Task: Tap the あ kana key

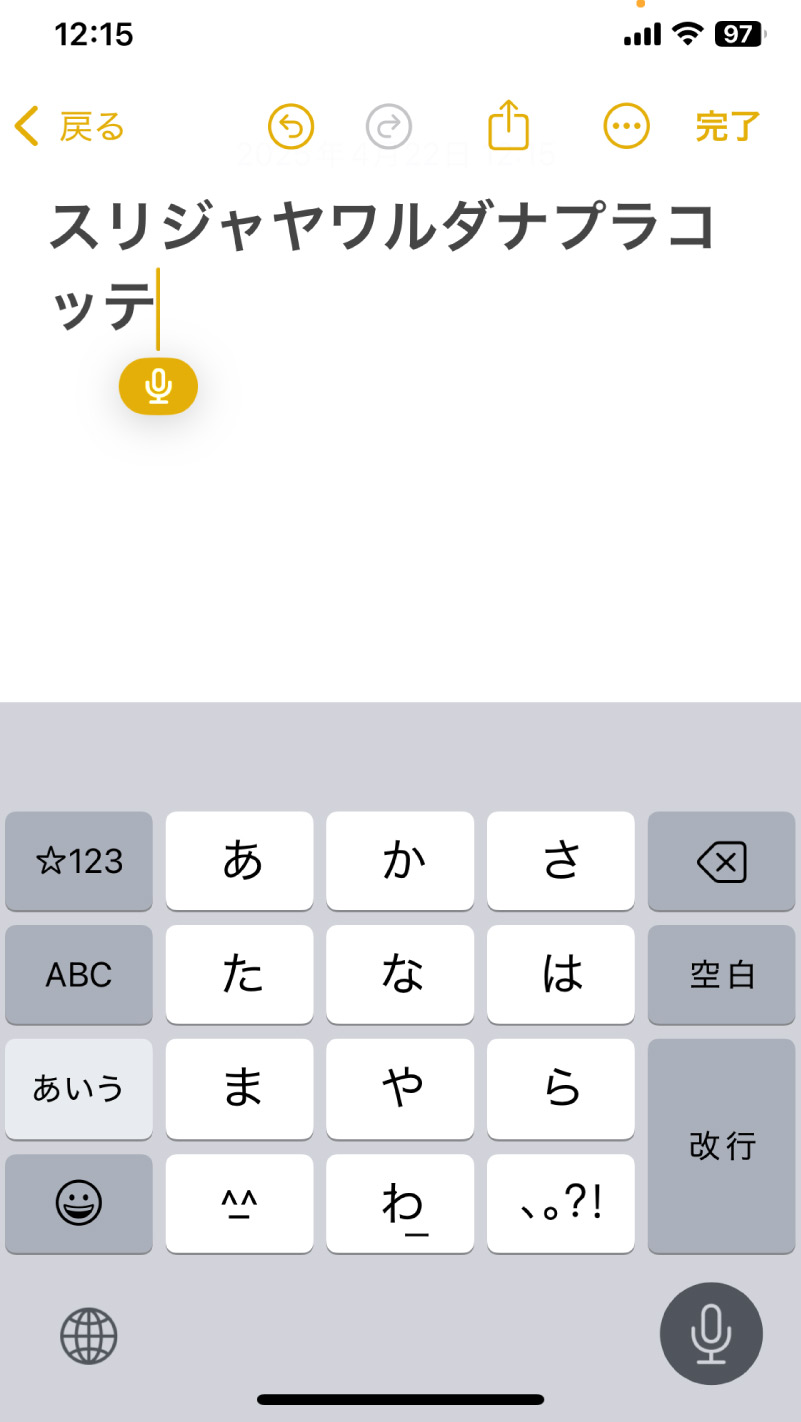Action: 240,861
